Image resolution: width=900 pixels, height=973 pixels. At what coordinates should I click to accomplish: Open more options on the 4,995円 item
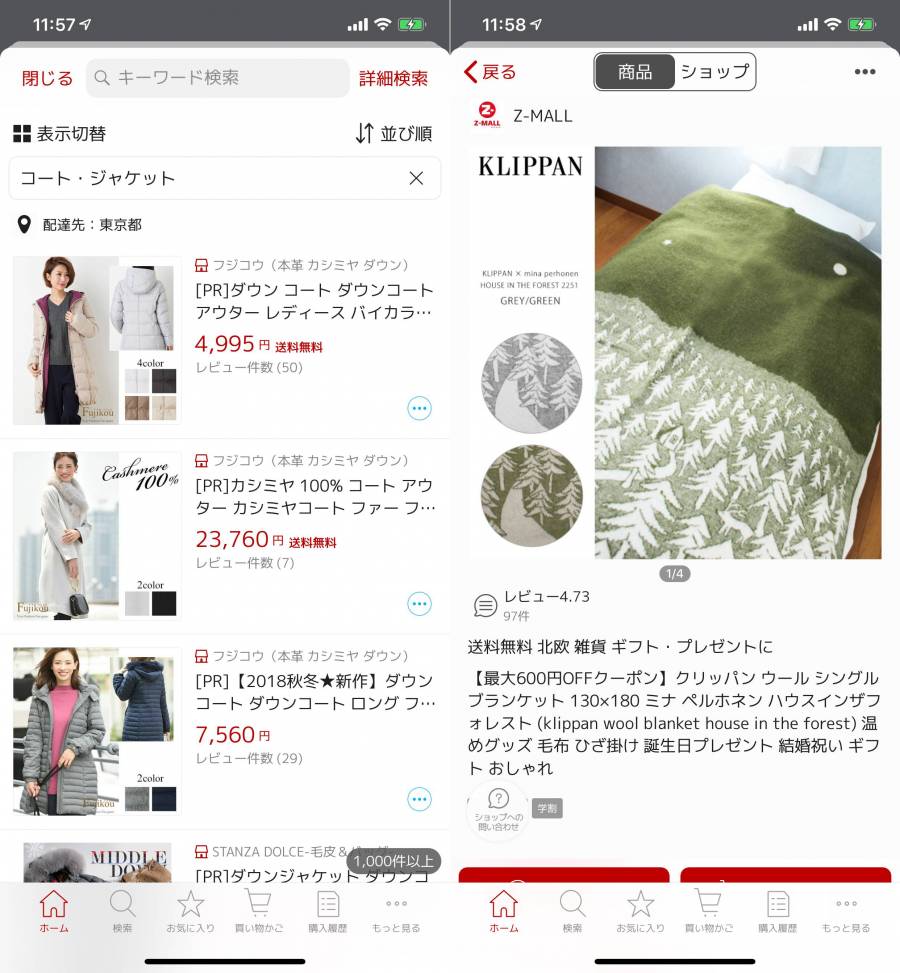419,408
